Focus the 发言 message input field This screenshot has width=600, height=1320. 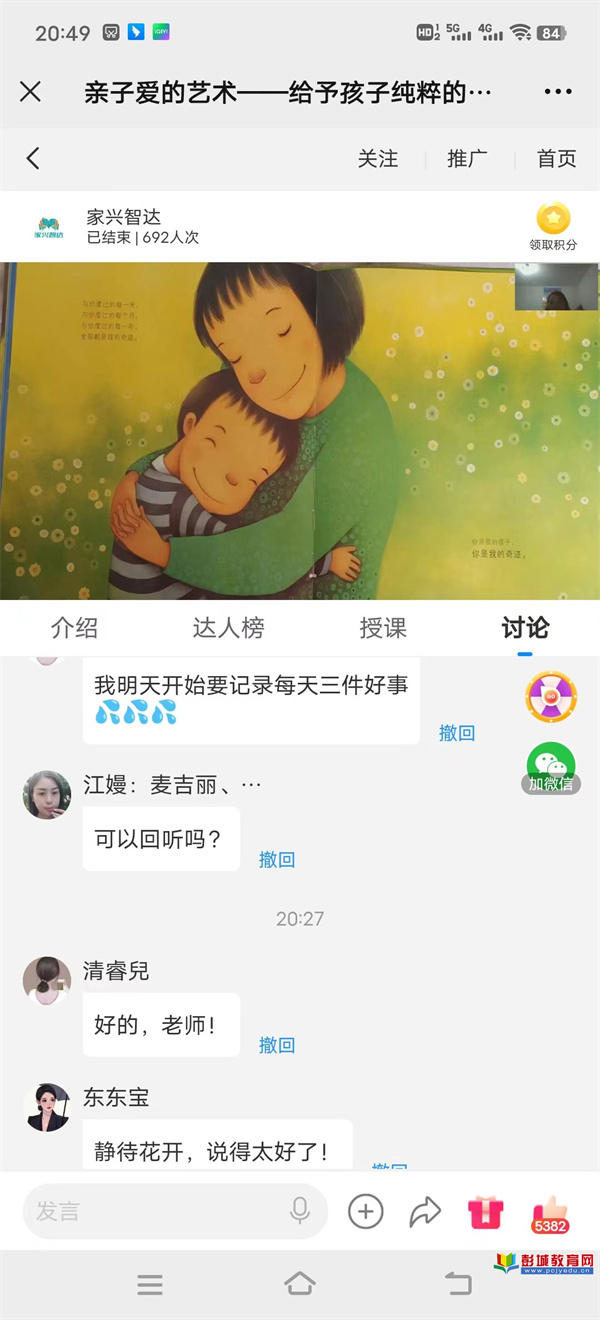160,1211
